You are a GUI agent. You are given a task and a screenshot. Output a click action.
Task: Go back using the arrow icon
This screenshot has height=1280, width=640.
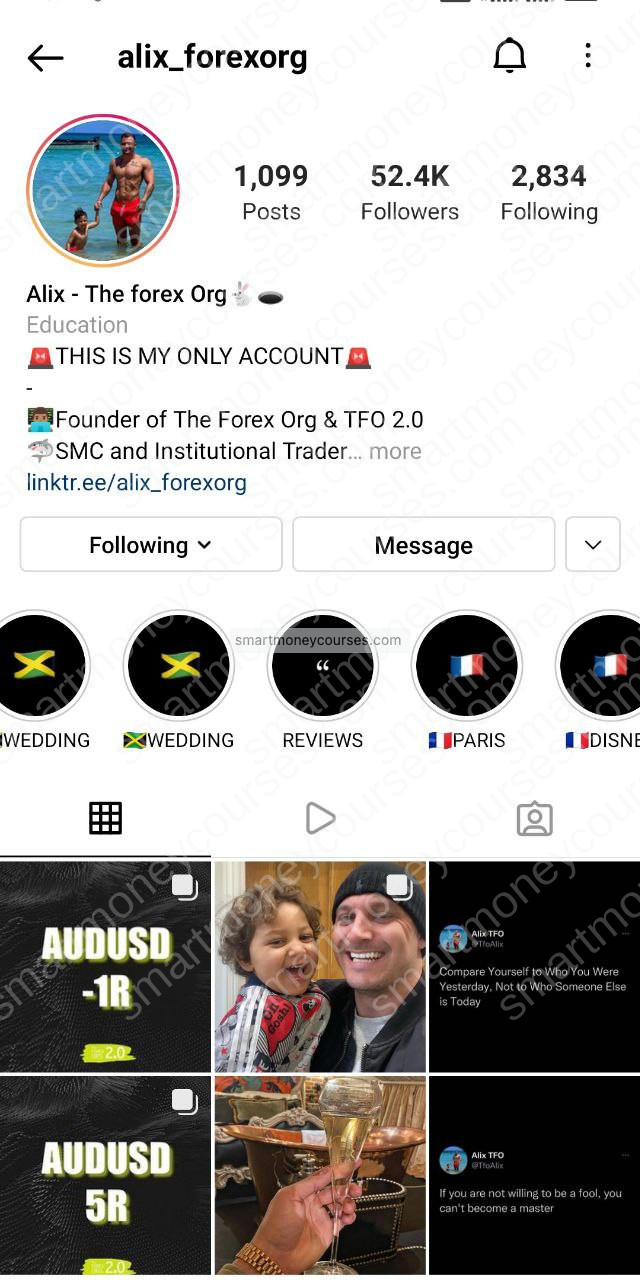(x=45, y=58)
